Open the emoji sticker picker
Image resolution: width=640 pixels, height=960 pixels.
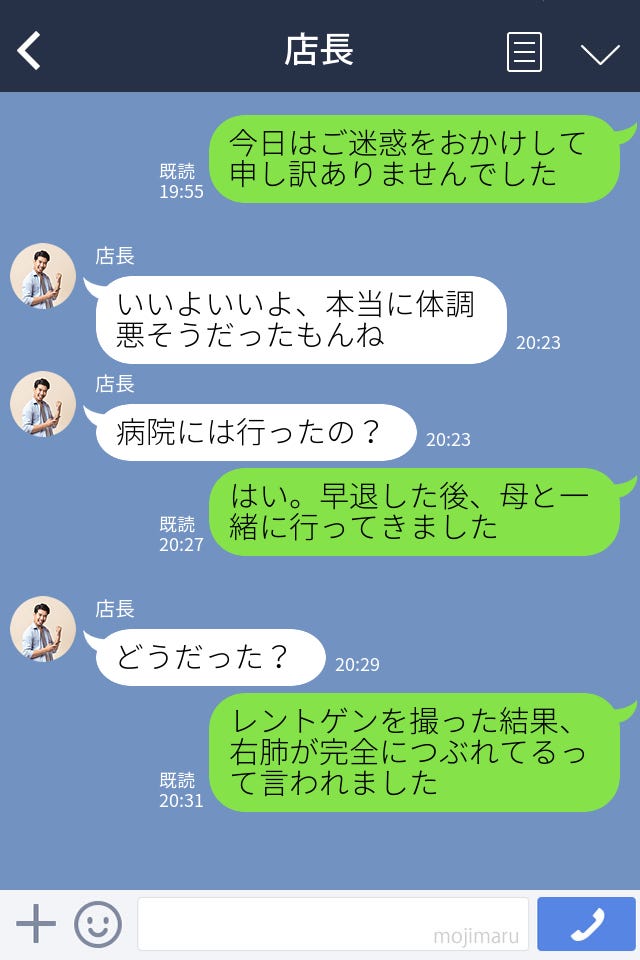98,924
